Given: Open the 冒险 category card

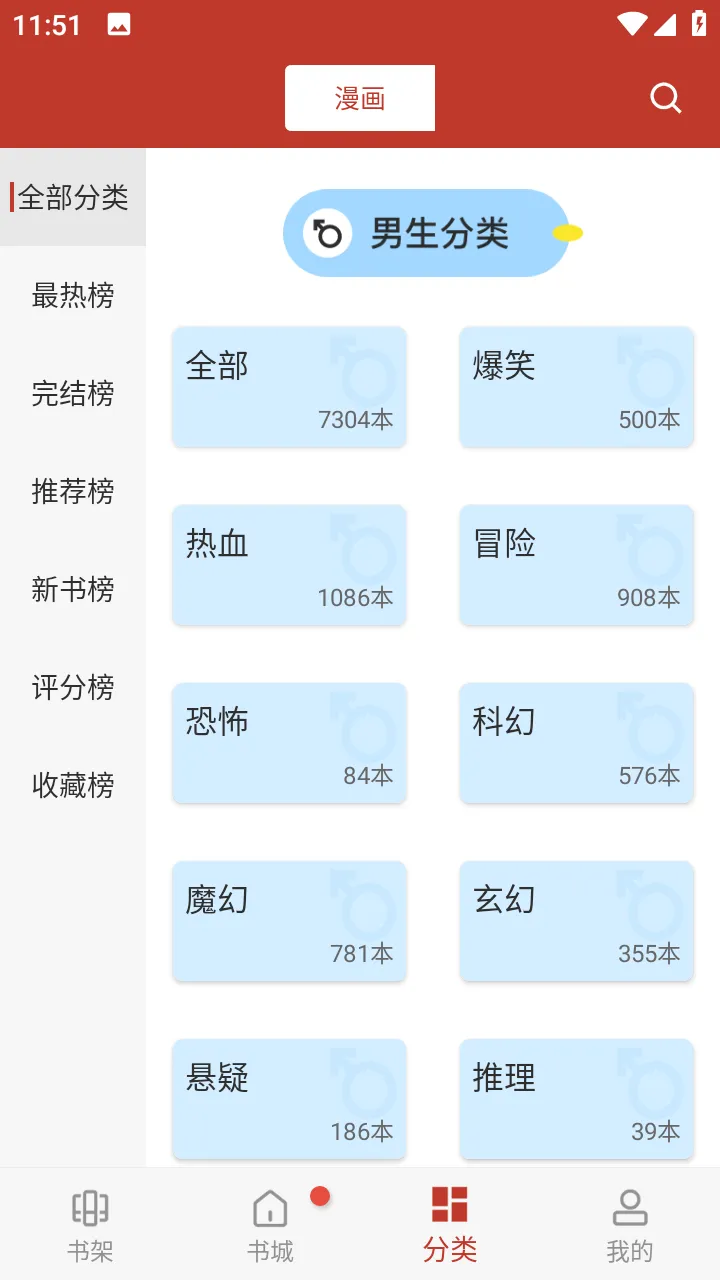Looking at the screenshot, I should (576, 564).
